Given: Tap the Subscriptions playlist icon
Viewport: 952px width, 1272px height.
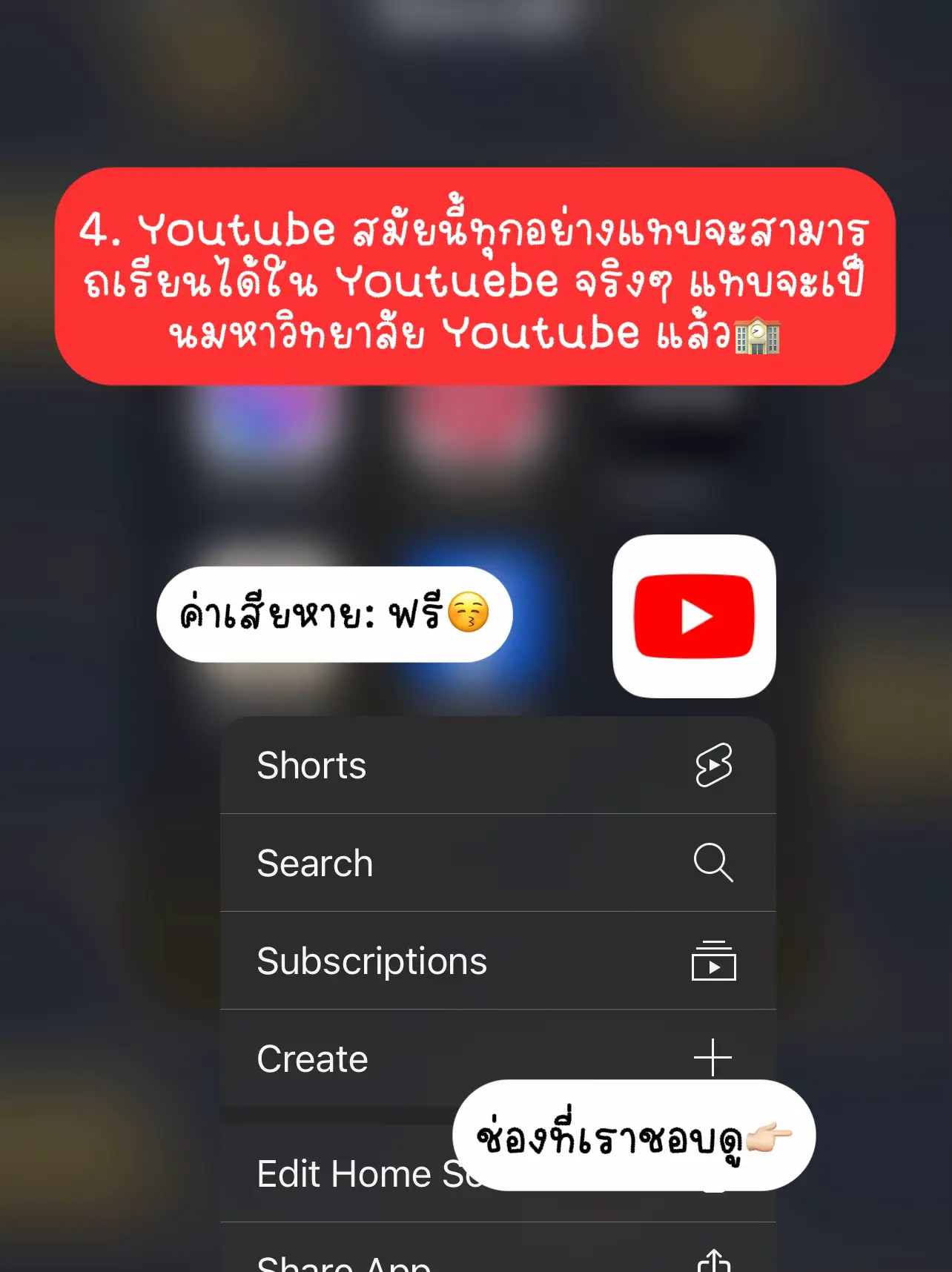Looking at the screenshot, I should (x=714, y=961).
